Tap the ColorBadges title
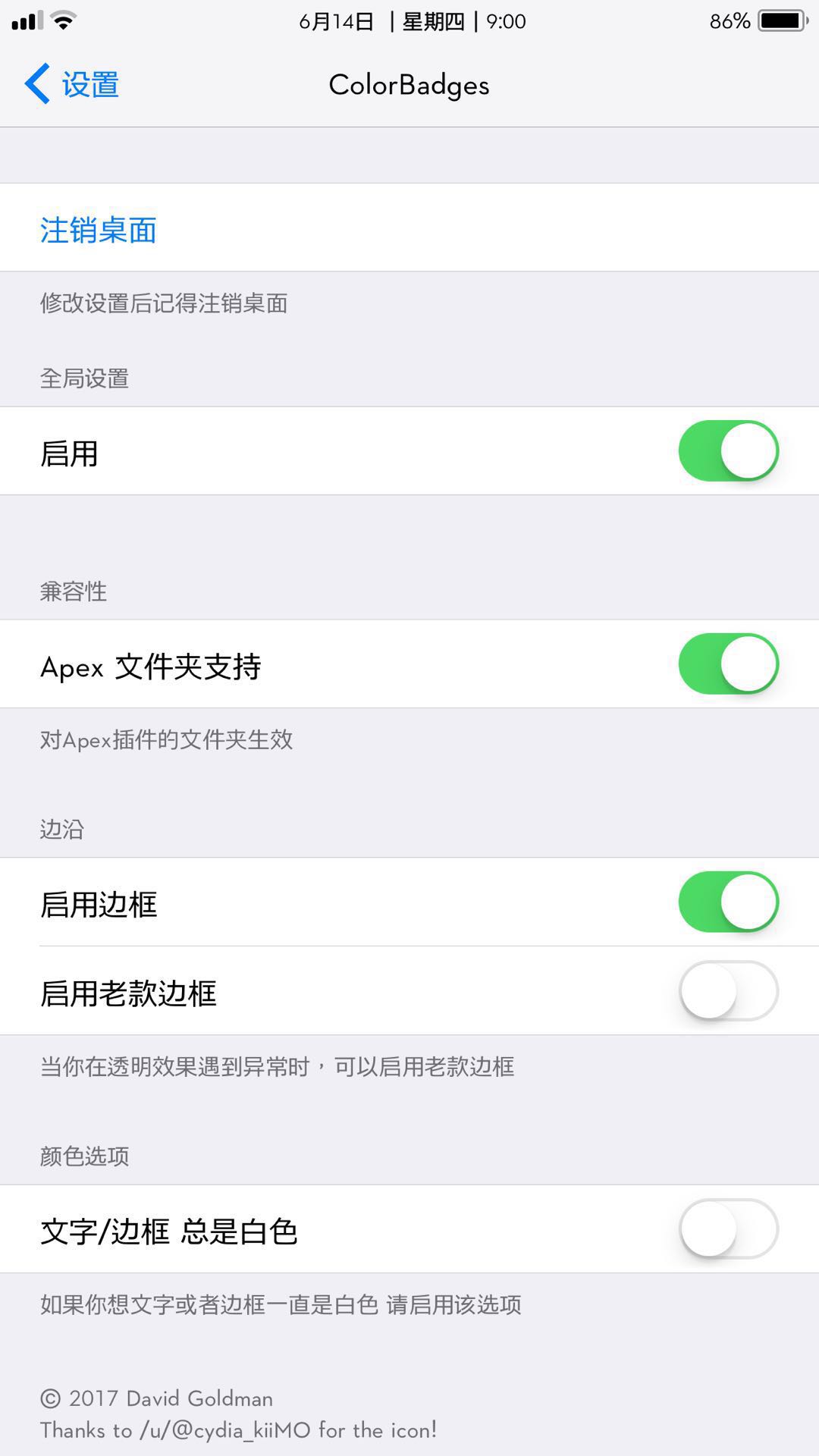Screen dimensions: 819x1456 click(x=409, y=85)
